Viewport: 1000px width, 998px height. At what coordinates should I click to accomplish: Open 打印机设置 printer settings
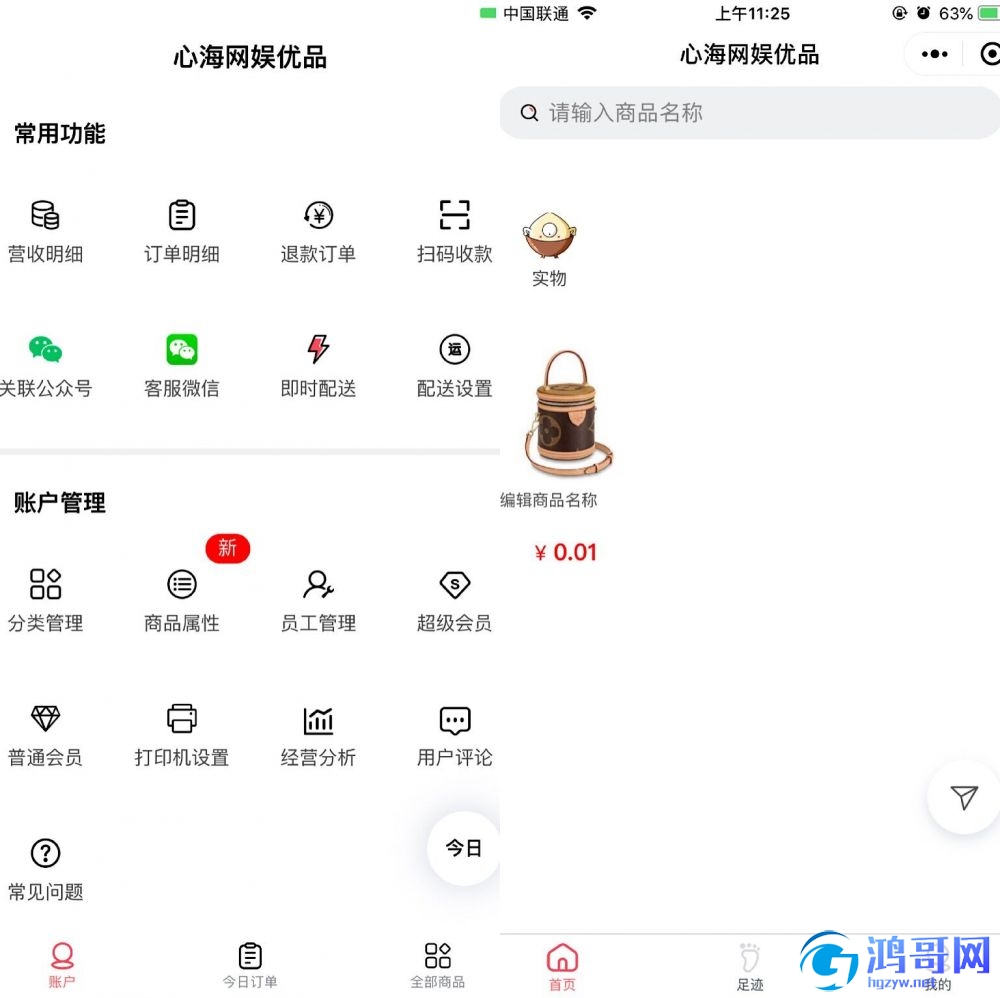point(181,735)
